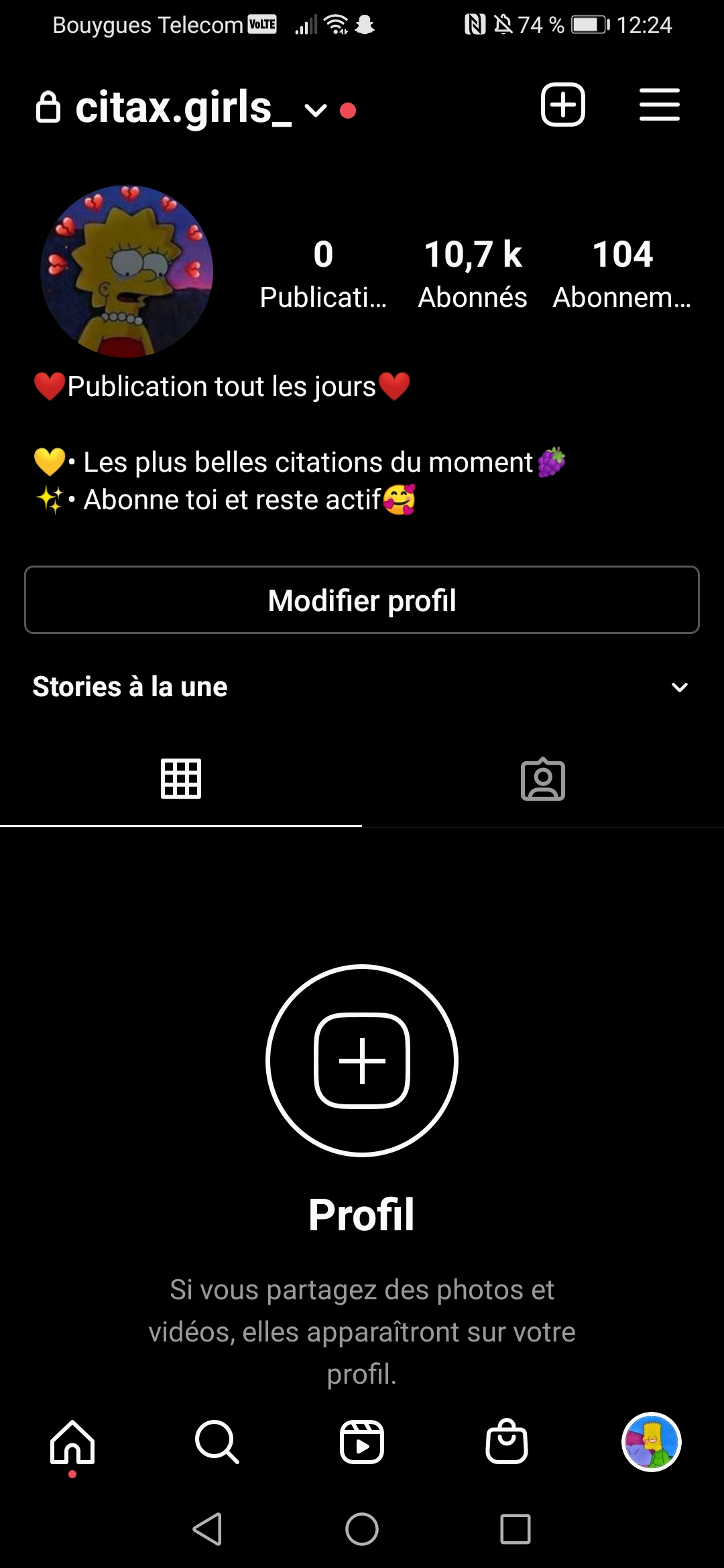Open the Shop tab

[x=507, y=1442]
